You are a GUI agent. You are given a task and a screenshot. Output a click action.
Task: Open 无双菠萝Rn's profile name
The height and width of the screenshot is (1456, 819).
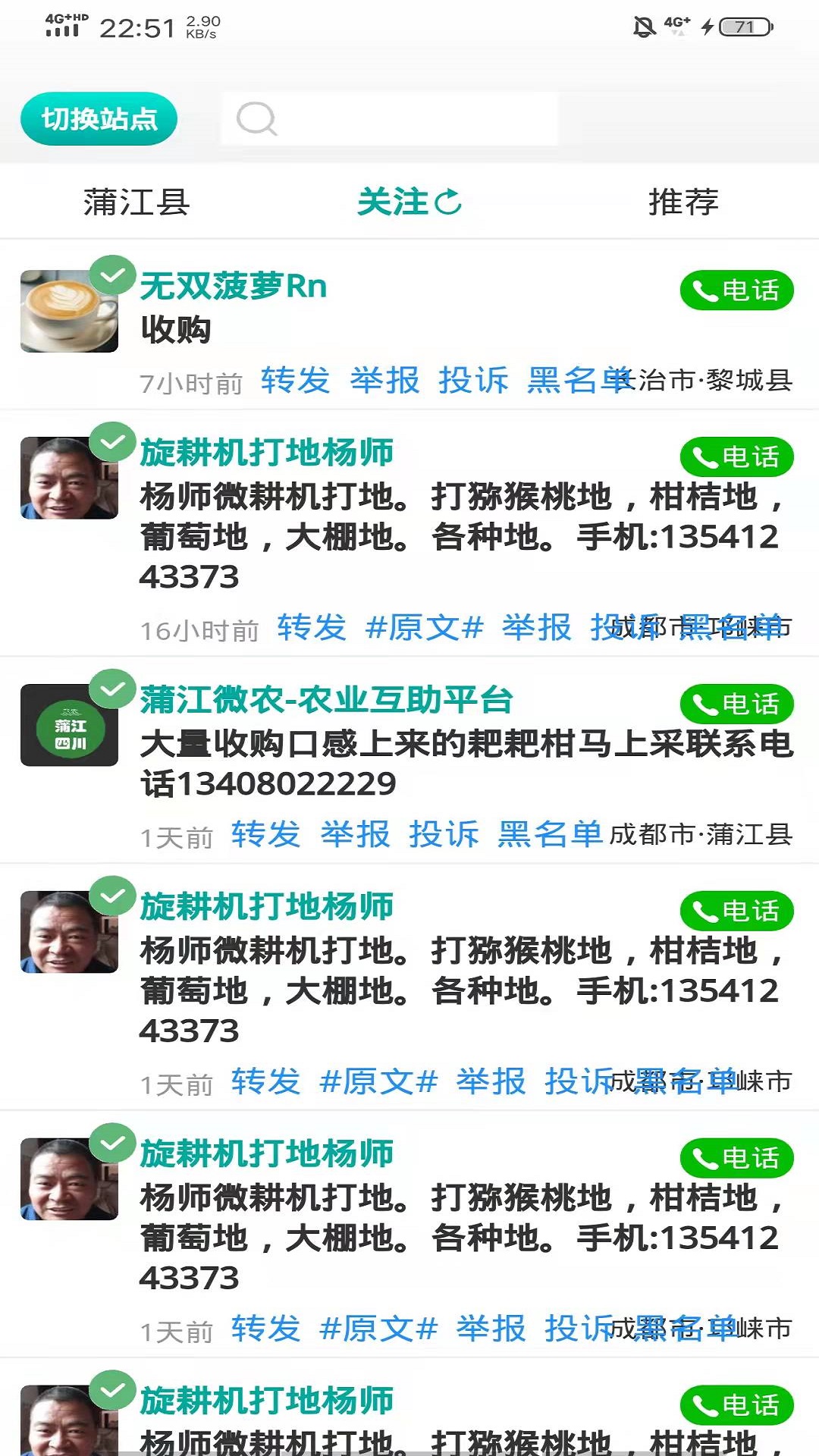click(234, 287)
